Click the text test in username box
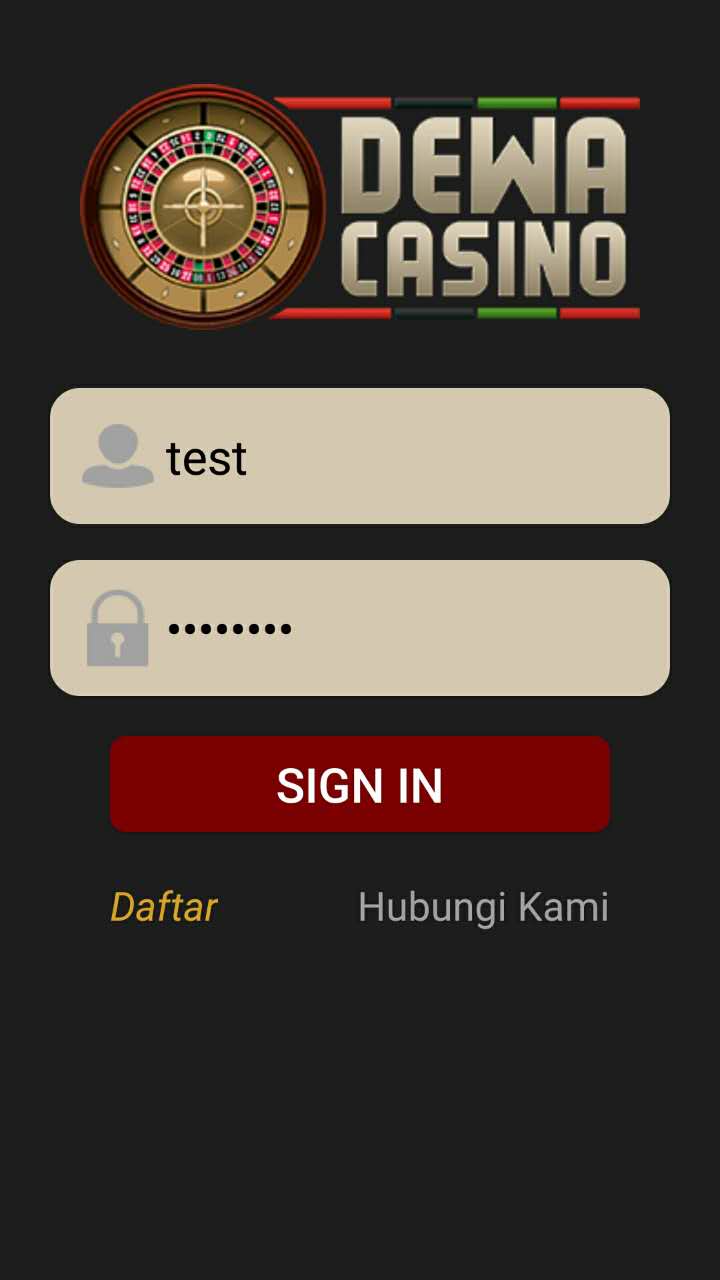720x1280 pixels. click(x=207, y=456)
